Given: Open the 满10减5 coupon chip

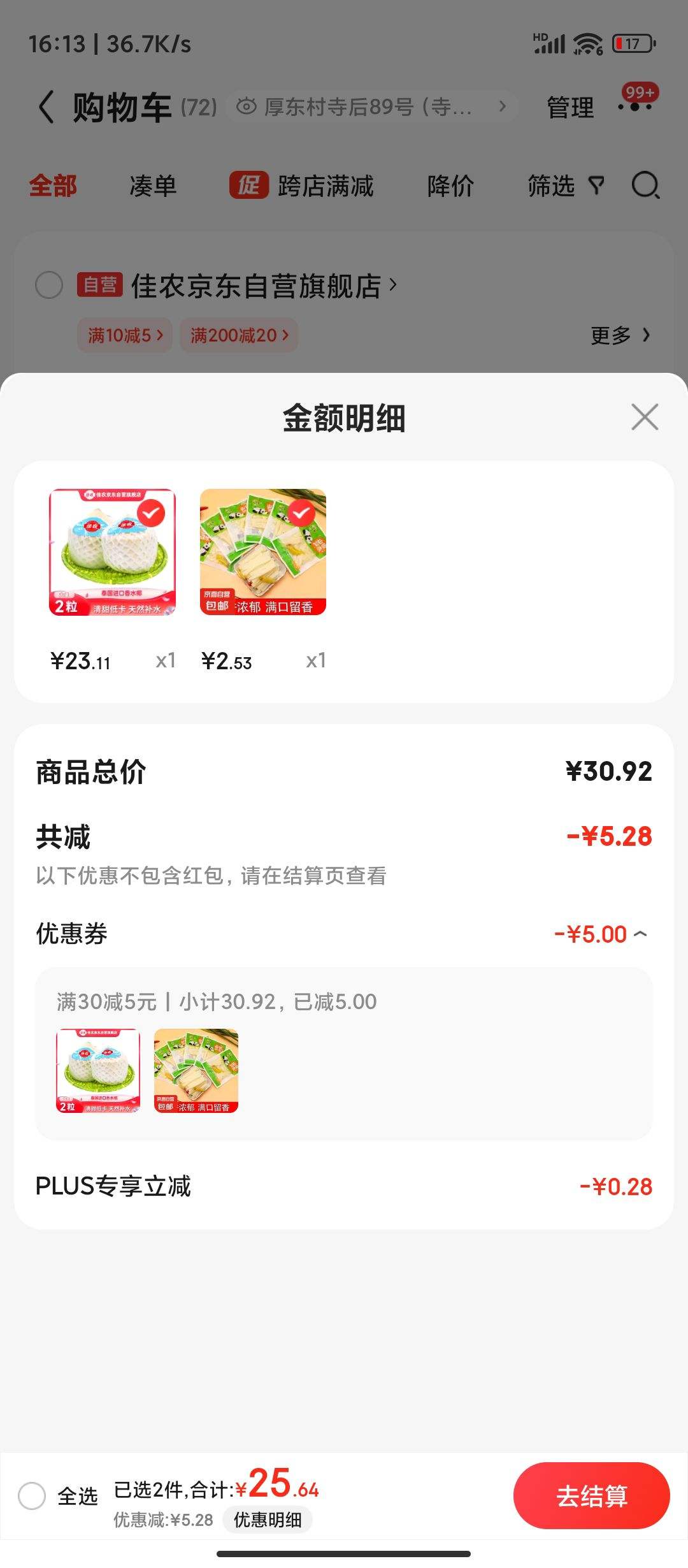Looking at the screenshot, I should click(x=125, y=335).
